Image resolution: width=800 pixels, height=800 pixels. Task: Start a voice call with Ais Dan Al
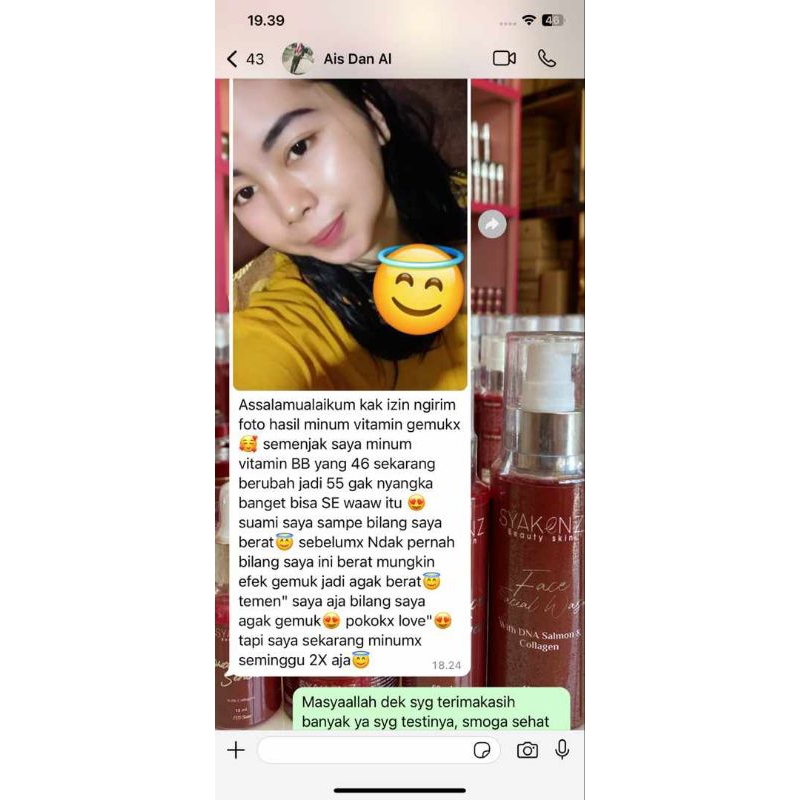pyautogui.click(x=547, y=59)
